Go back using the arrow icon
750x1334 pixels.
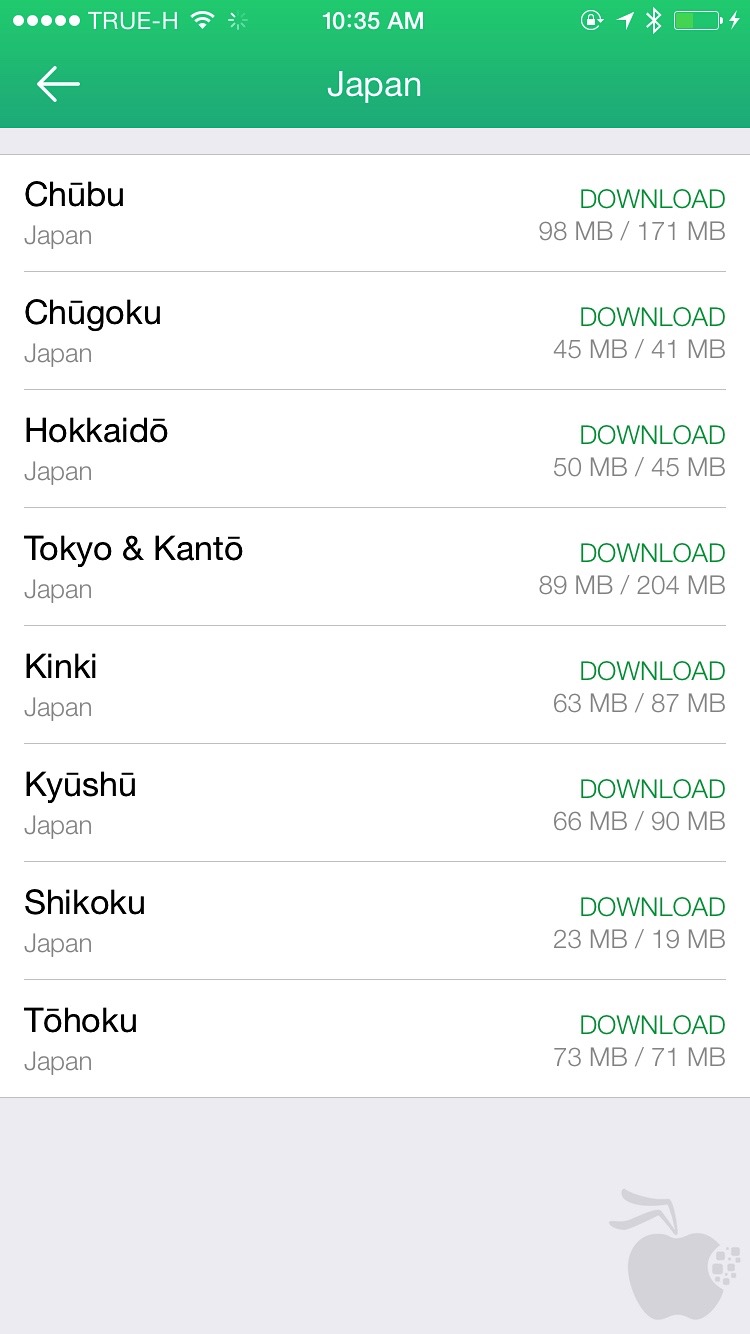[x=58, y=85]
